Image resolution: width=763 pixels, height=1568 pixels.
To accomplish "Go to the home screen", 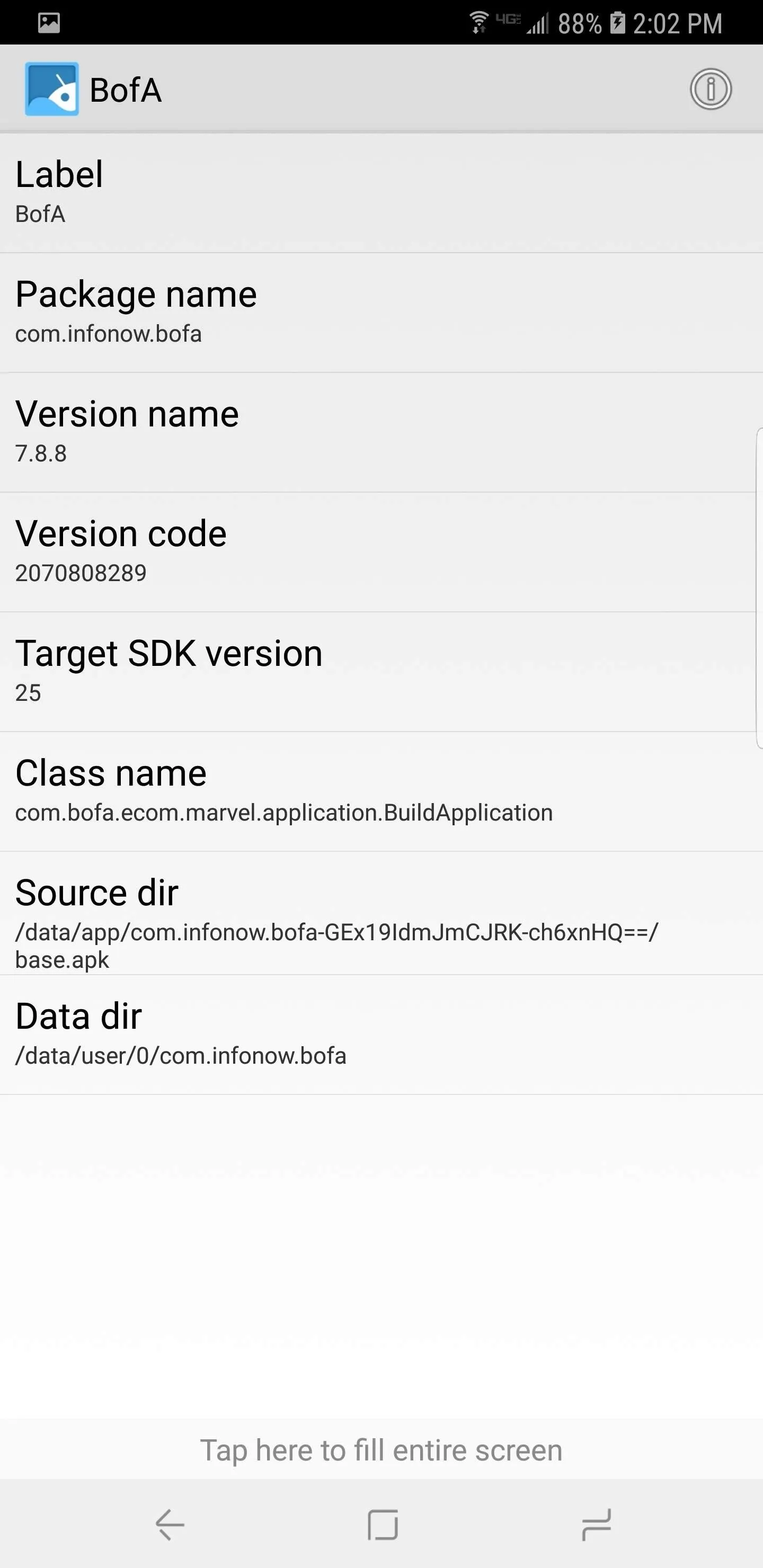I will coord(383,1524).
